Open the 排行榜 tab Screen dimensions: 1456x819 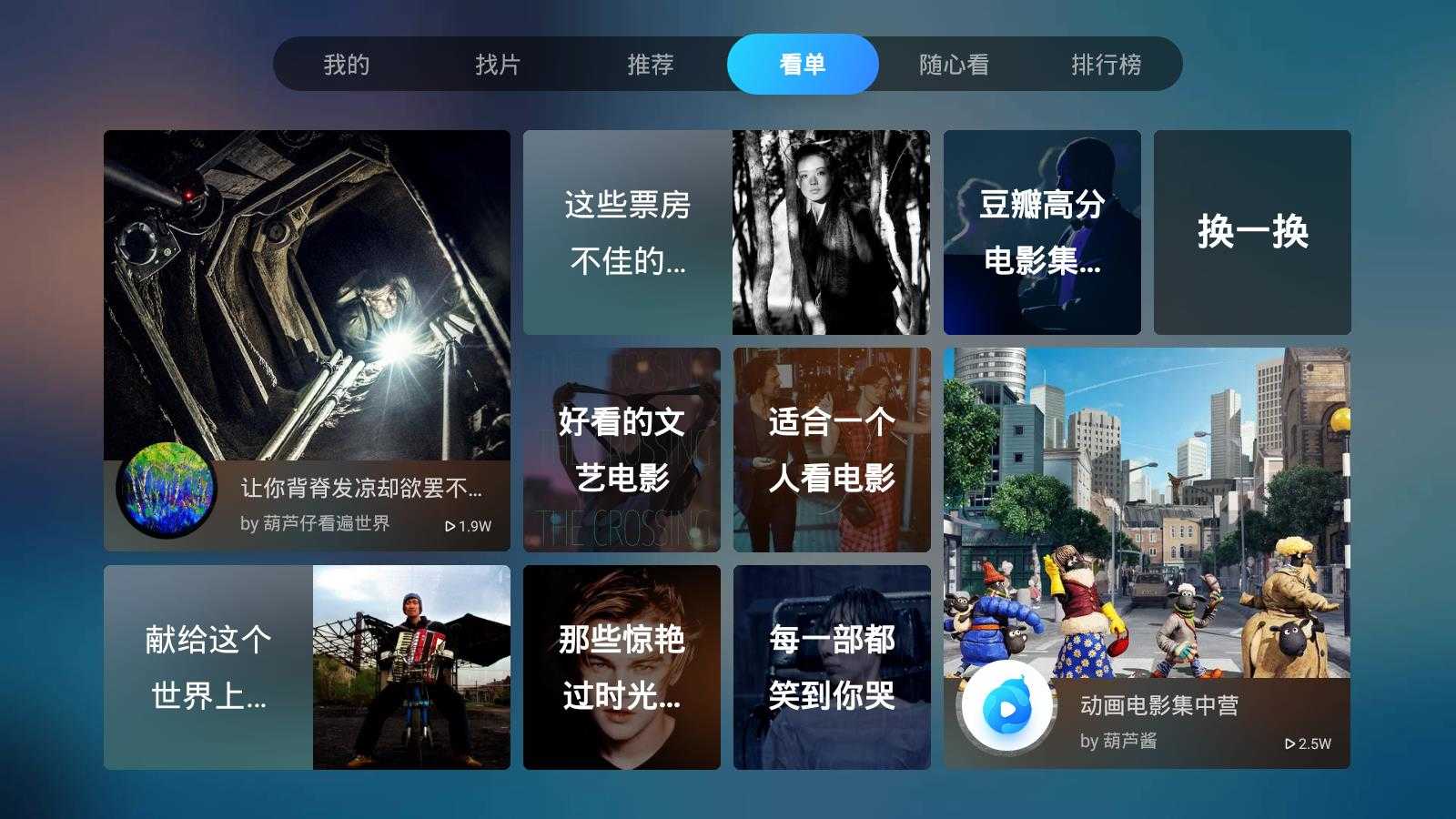pos(1106,65)
